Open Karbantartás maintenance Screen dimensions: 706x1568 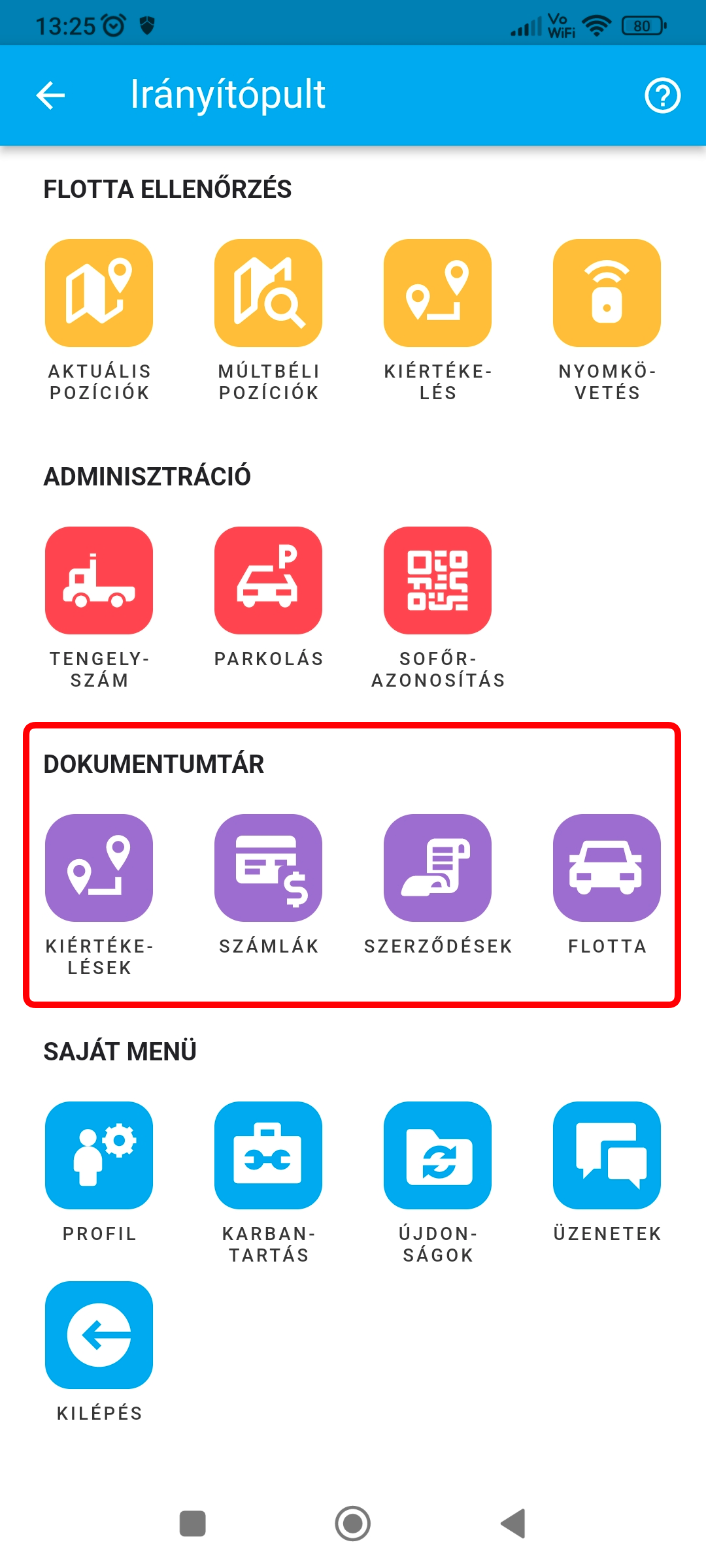268,1156
